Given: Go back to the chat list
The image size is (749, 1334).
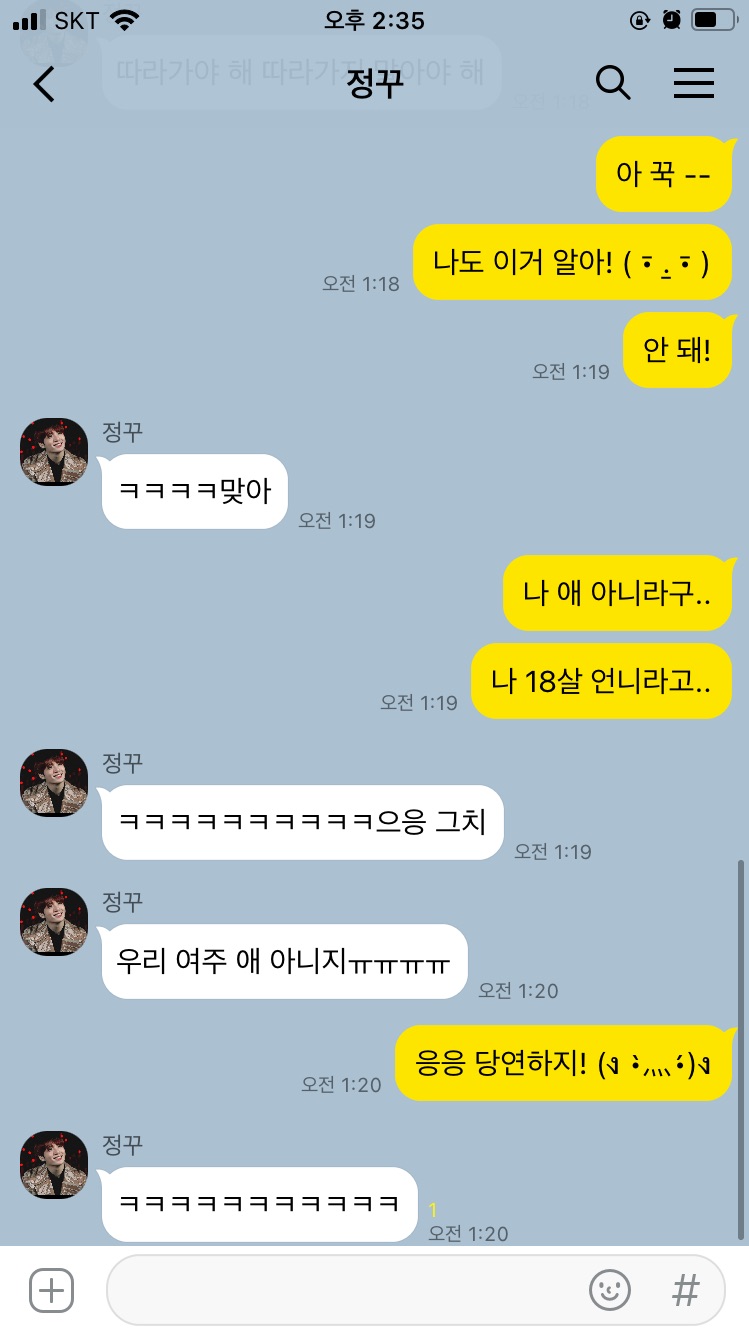Looking at the screenshot, I should (43, 84).
